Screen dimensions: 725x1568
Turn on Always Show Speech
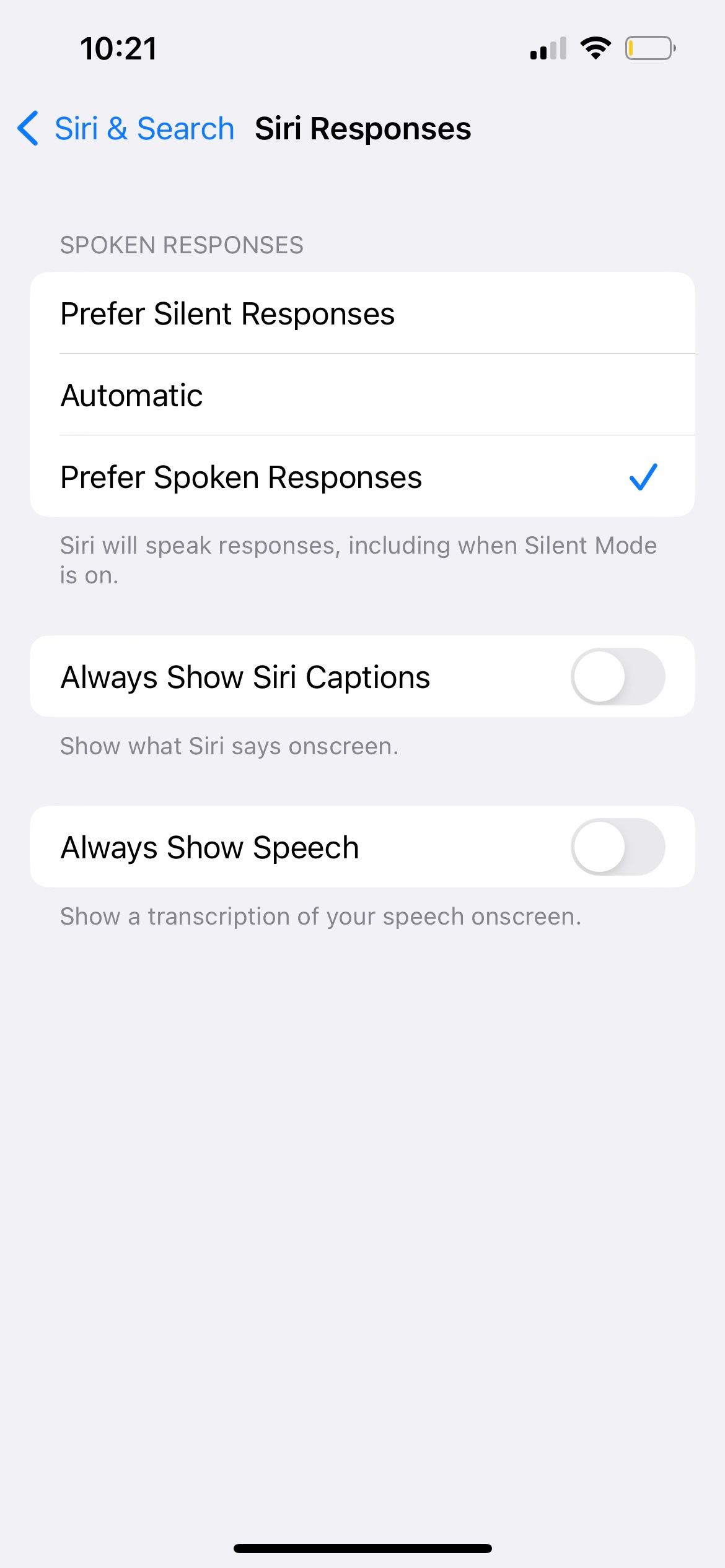617,847
